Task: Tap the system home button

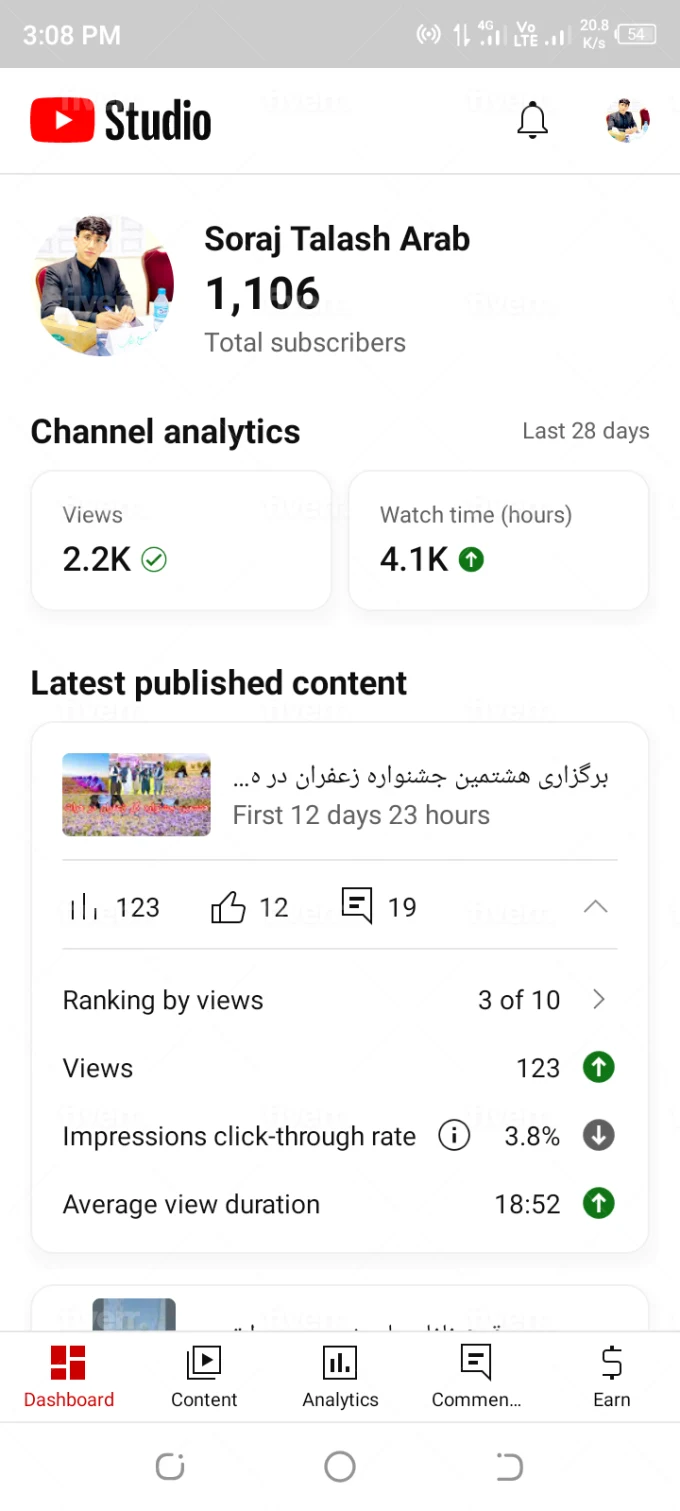Action: click(340, 1467)
